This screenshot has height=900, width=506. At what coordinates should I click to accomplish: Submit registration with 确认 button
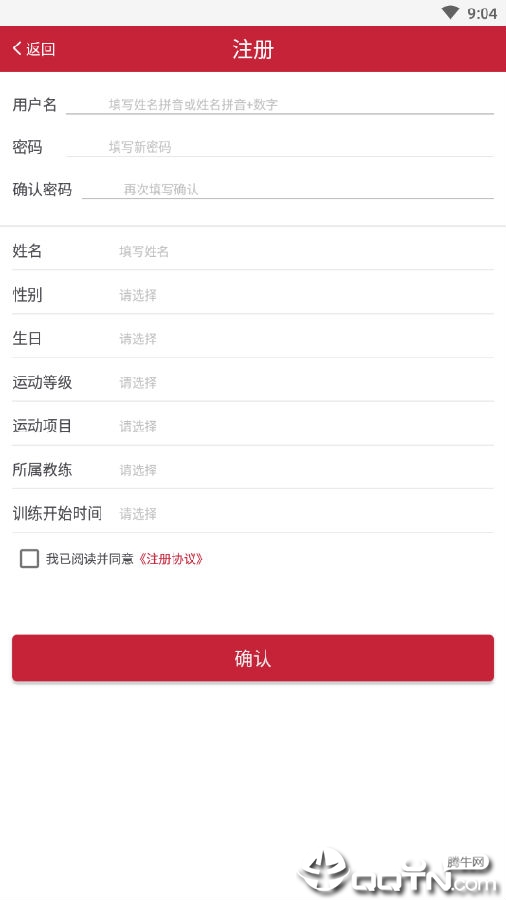click(253, 658)
